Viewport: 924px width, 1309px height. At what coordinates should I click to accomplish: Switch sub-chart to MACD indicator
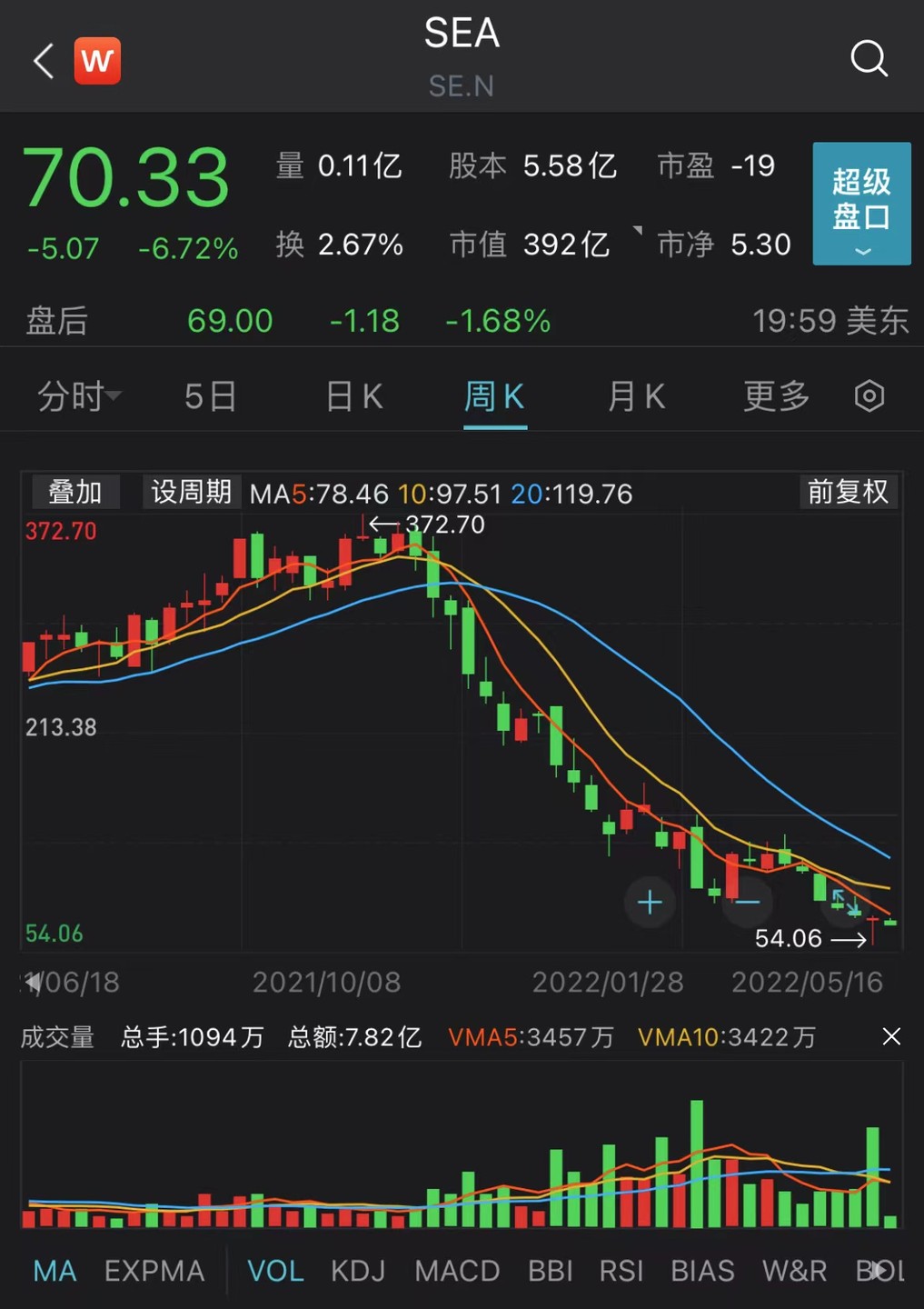click(457, 1271)
